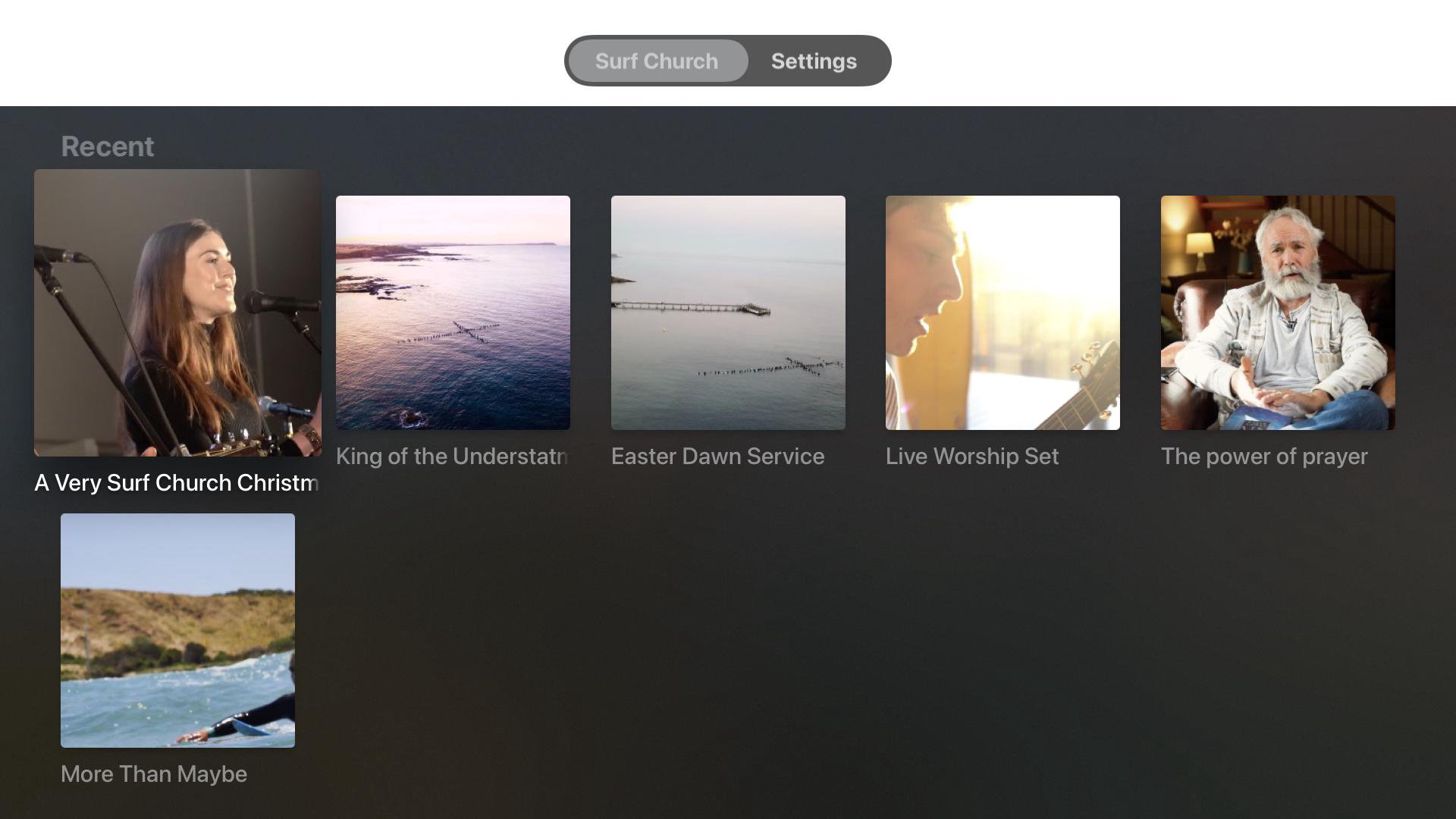Open the Settings tab
This screenshot has height=819, width=1456.
tap(814, 61)
